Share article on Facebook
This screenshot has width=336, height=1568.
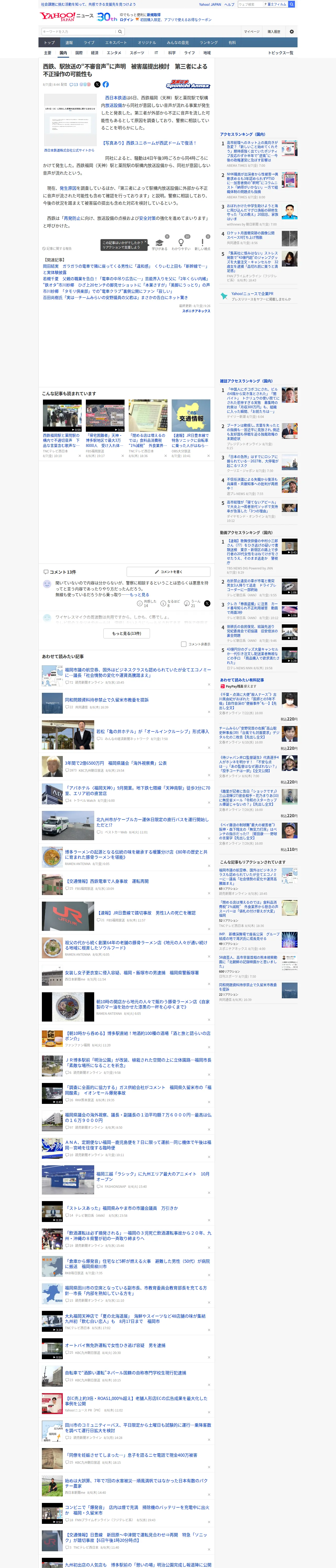[105, 85]
